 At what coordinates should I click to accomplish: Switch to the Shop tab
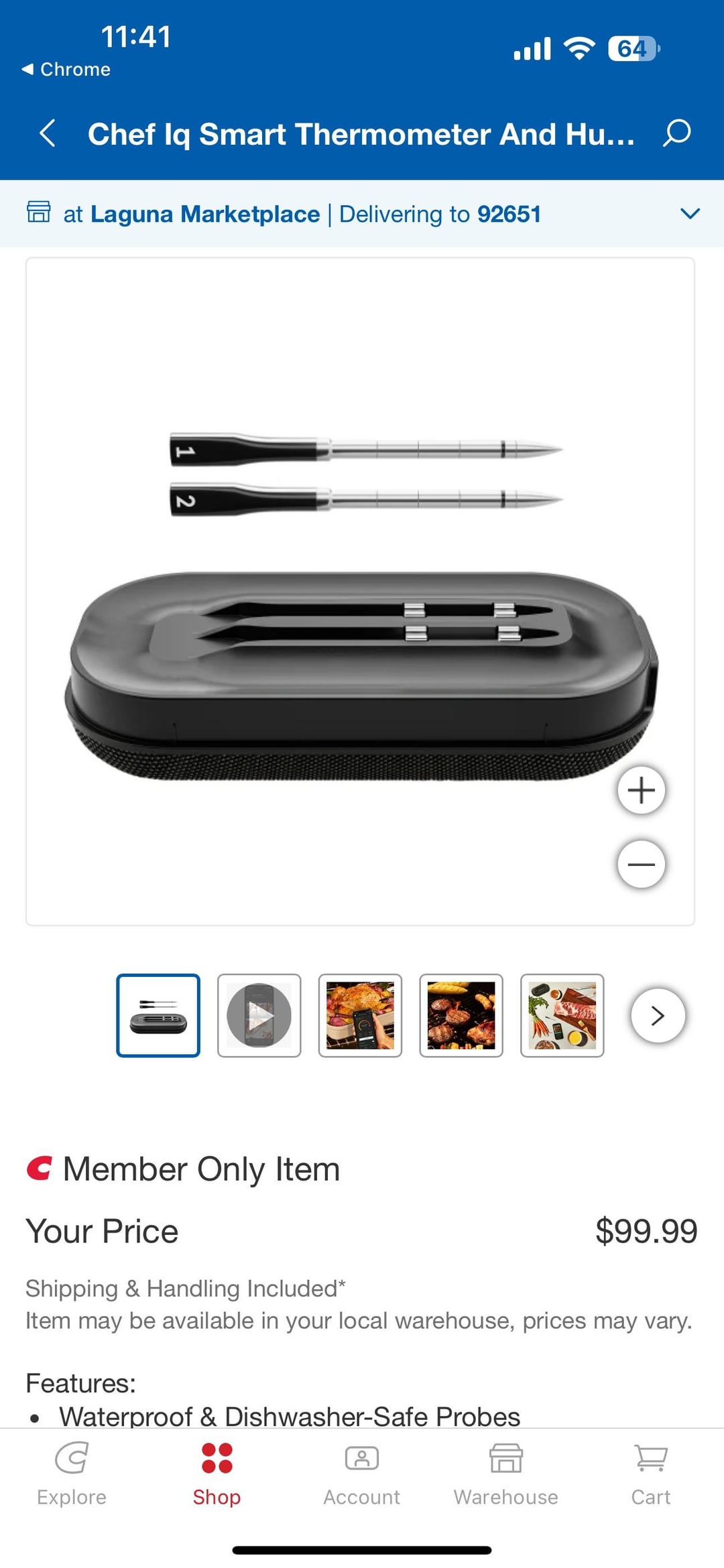(217, 1473)
